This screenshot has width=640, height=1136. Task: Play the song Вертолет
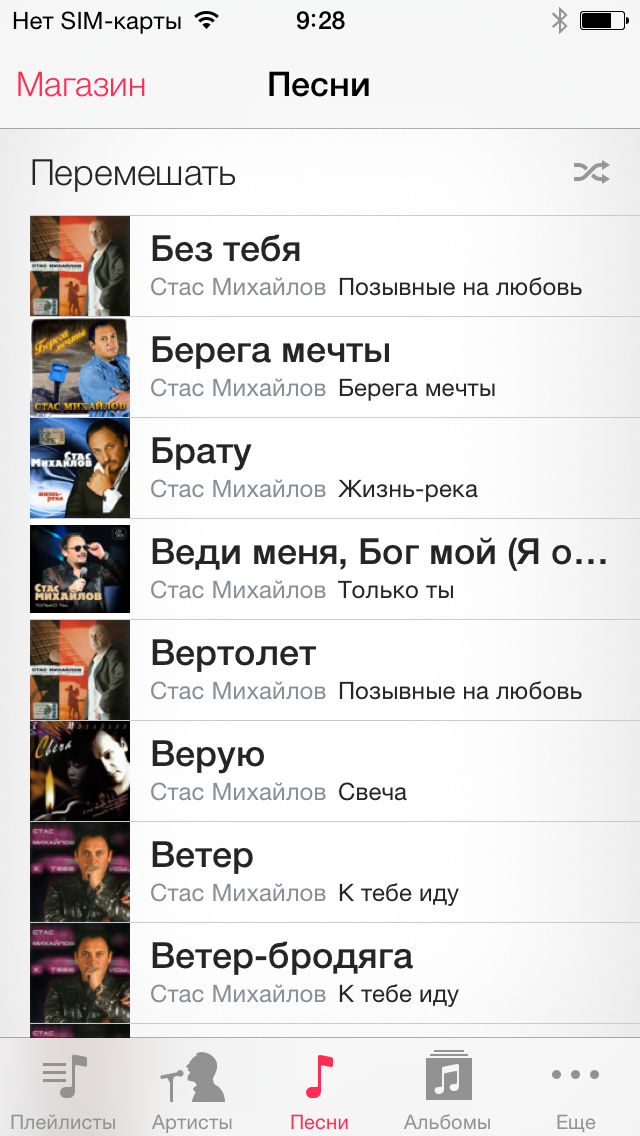coord(320,670)
